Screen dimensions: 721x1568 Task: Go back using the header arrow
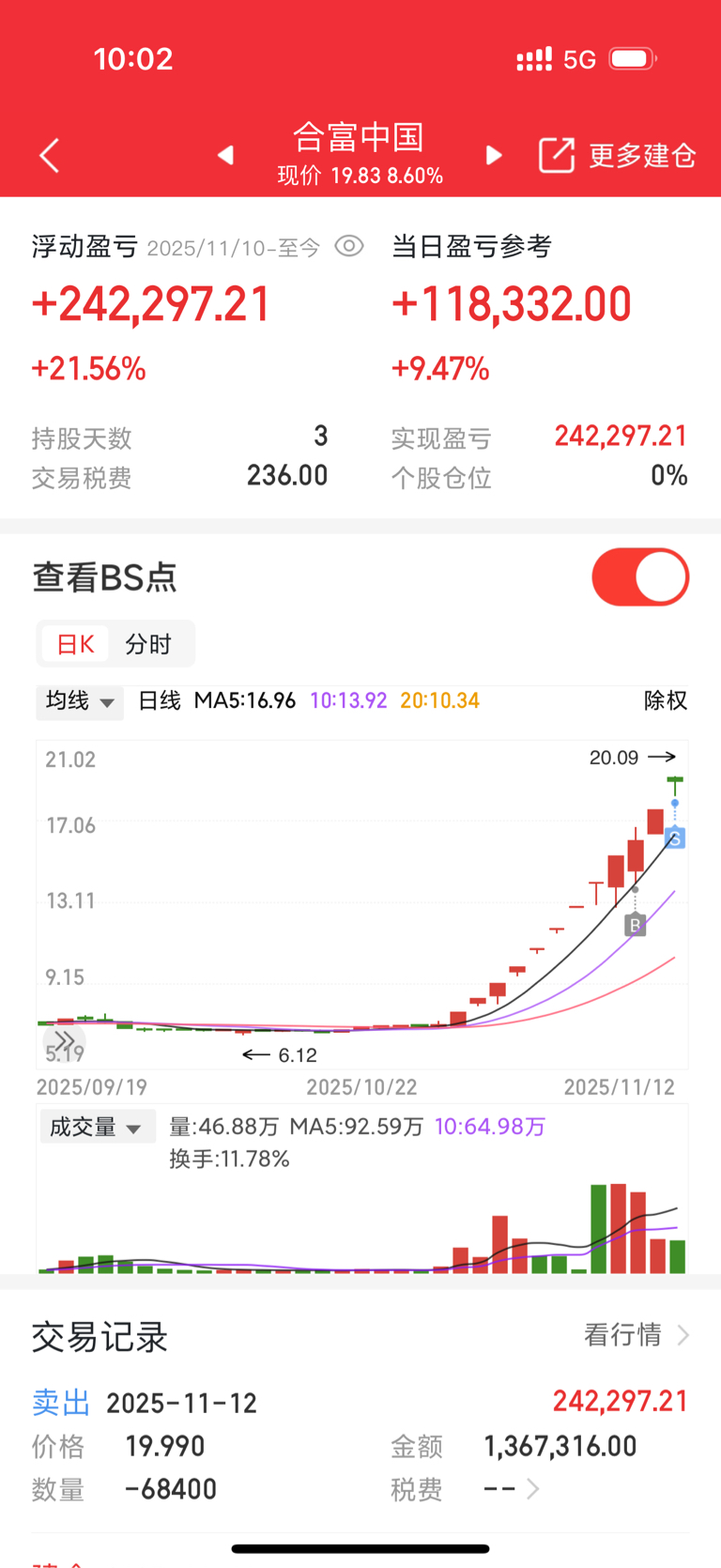50,156
